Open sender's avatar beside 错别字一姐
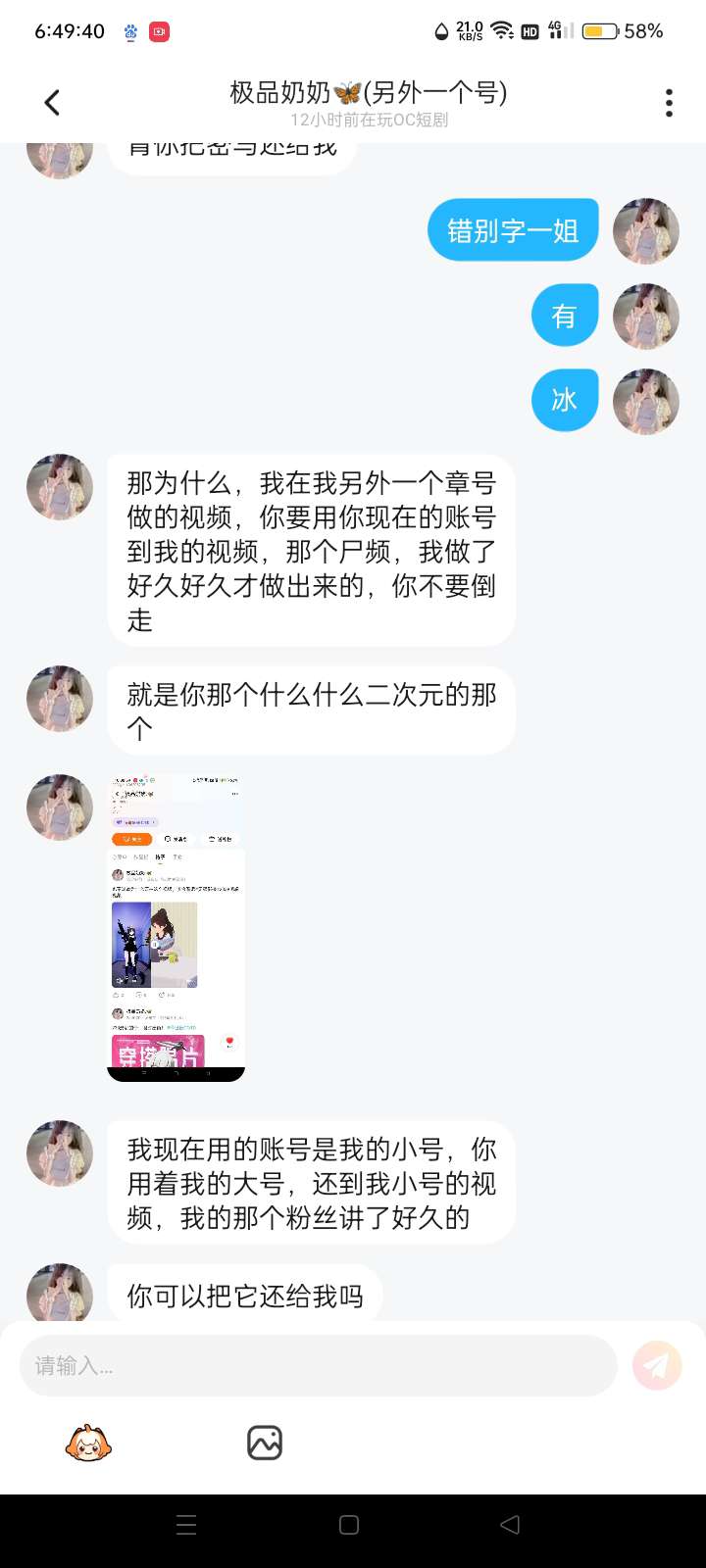Image resolution: width=706 pixels, height=1568 pixels. 645,231
